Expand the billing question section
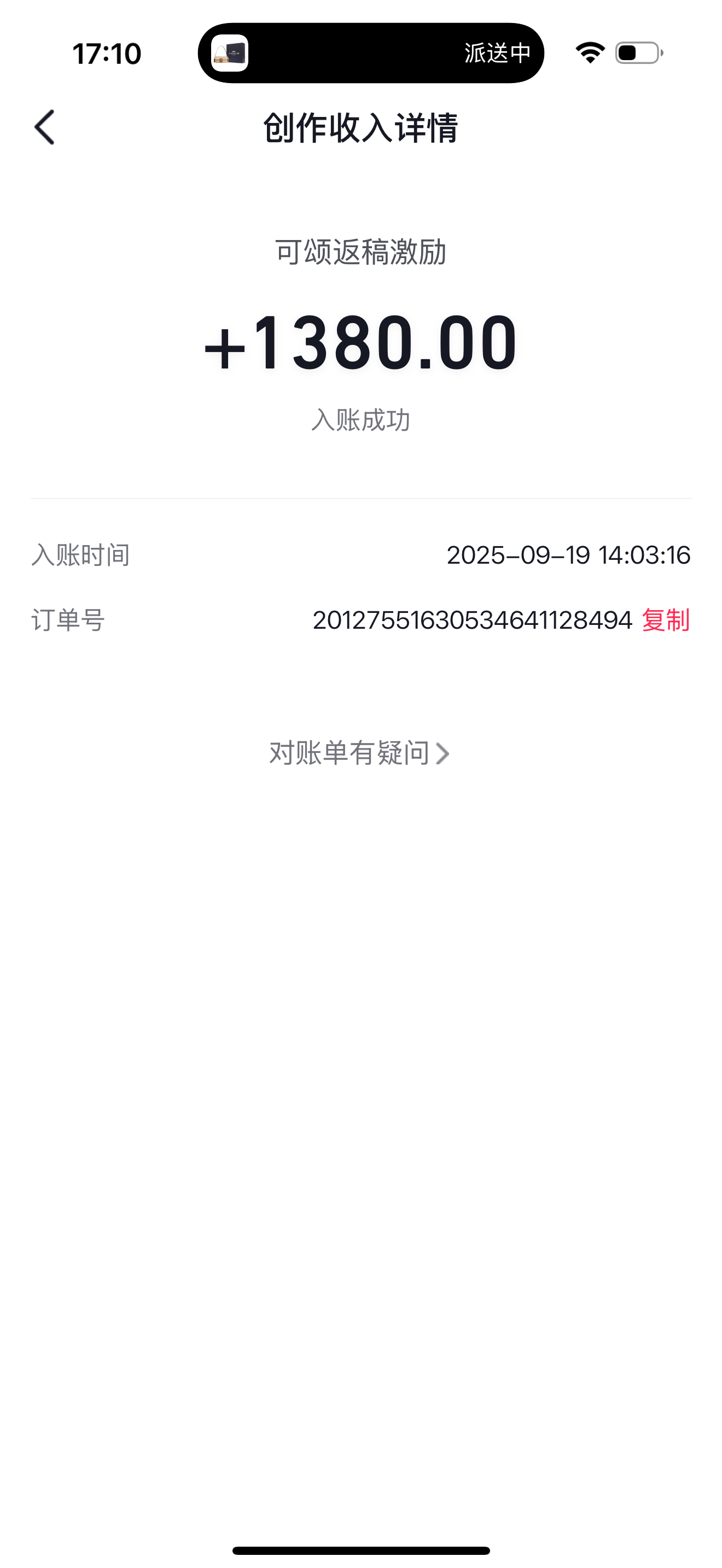Image resolution: width=722 pixels, height=1568 pixels. point(360,754)
